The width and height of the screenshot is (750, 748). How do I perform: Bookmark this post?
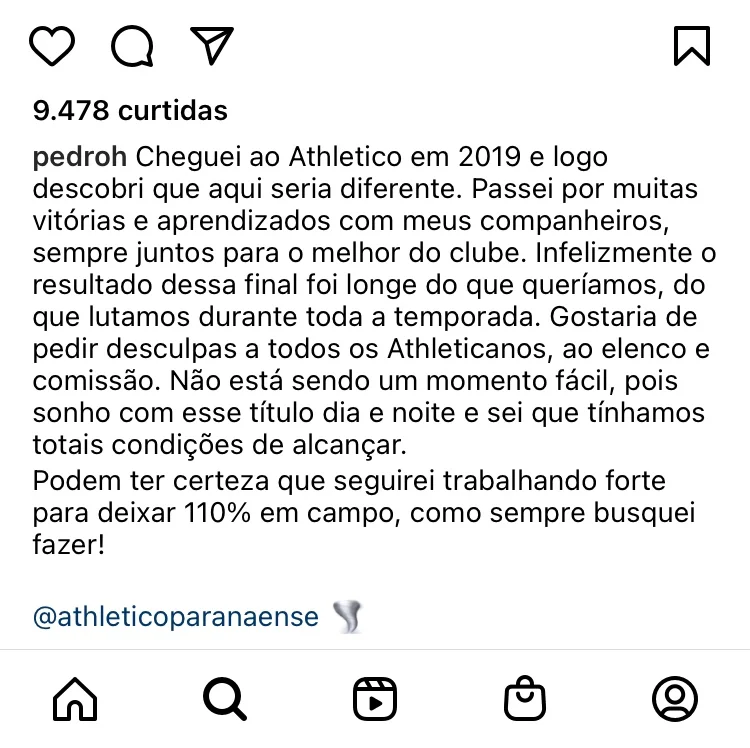(691, 46)
